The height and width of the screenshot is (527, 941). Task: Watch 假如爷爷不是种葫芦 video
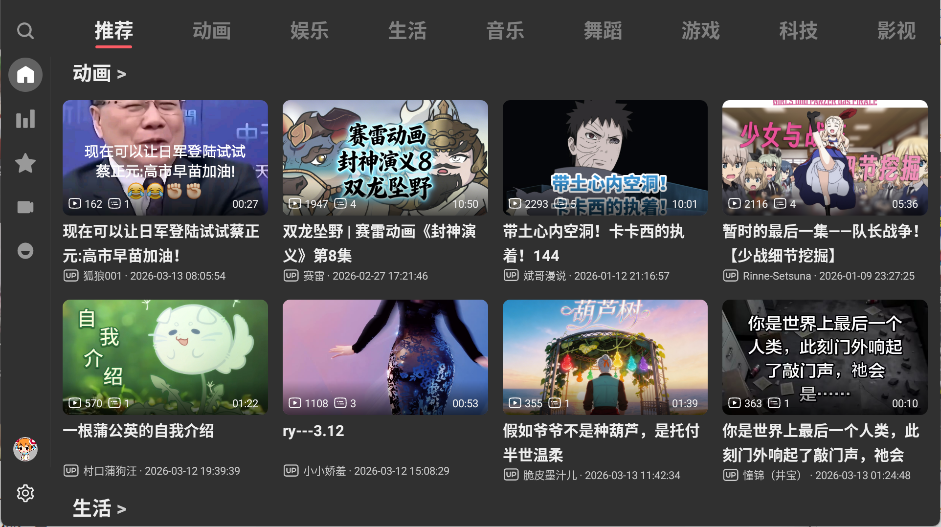click(605, 357)
